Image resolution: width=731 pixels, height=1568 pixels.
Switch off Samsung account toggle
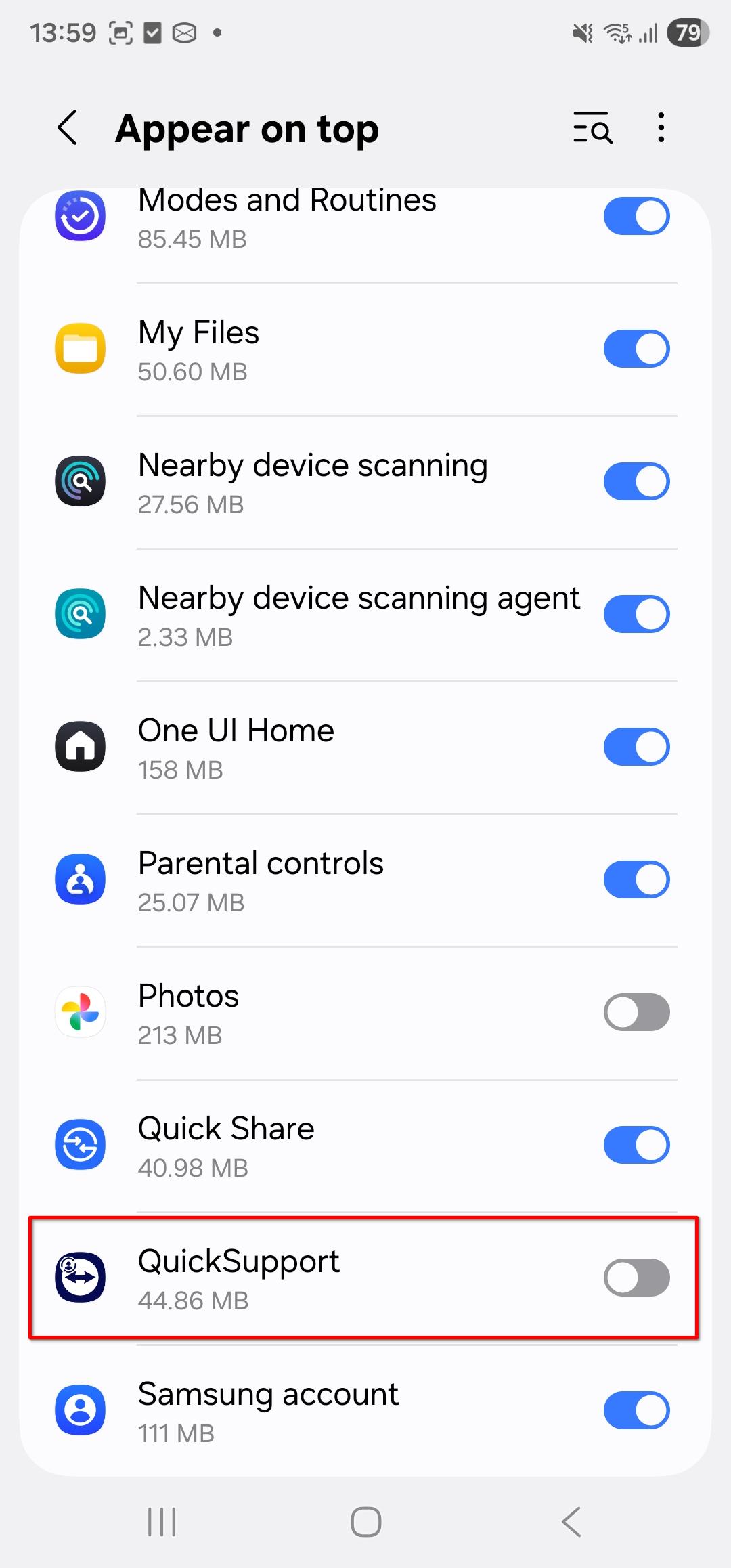click(x=636, y=1410)
